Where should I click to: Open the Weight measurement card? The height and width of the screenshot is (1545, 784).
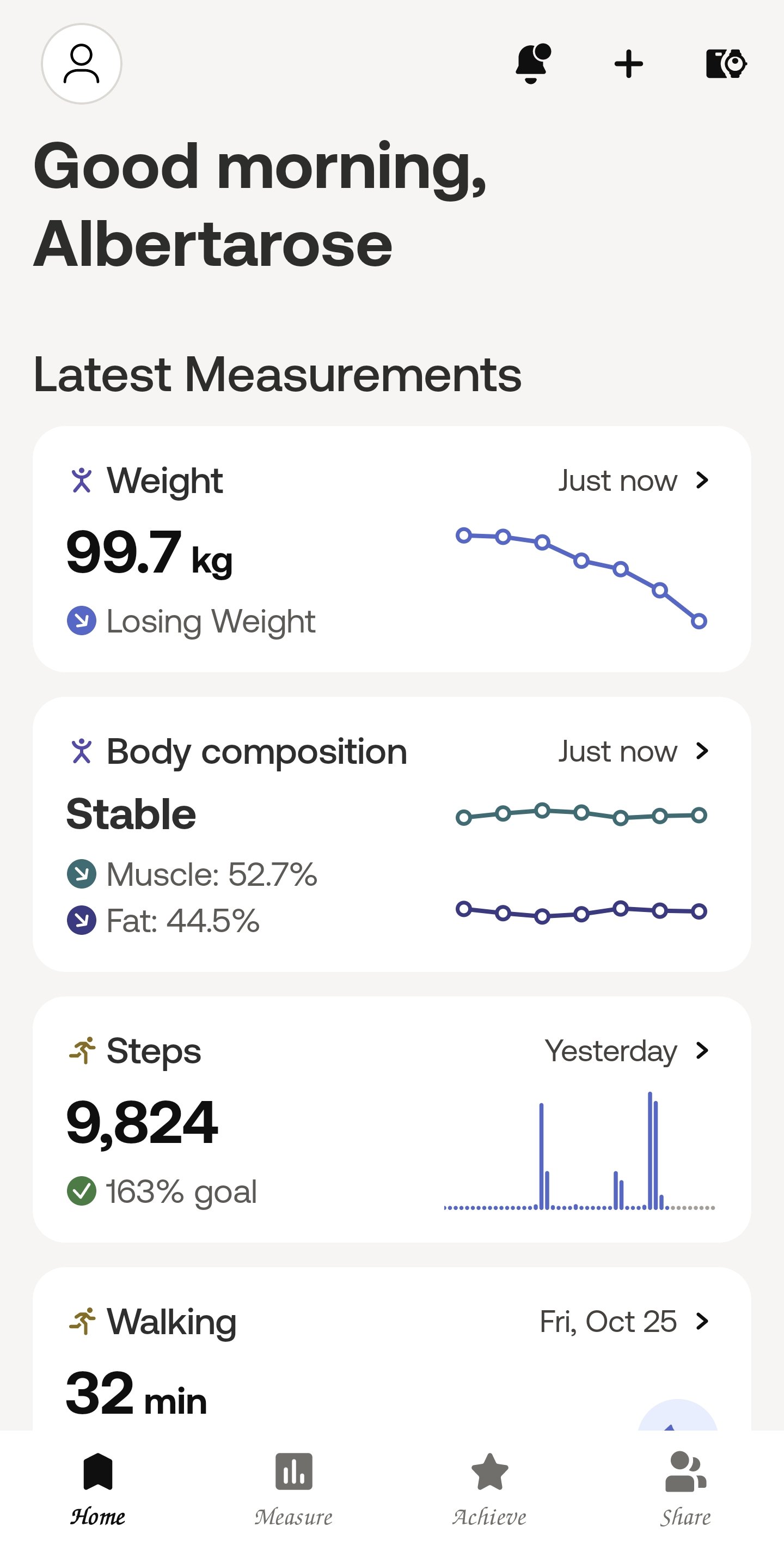391,549
